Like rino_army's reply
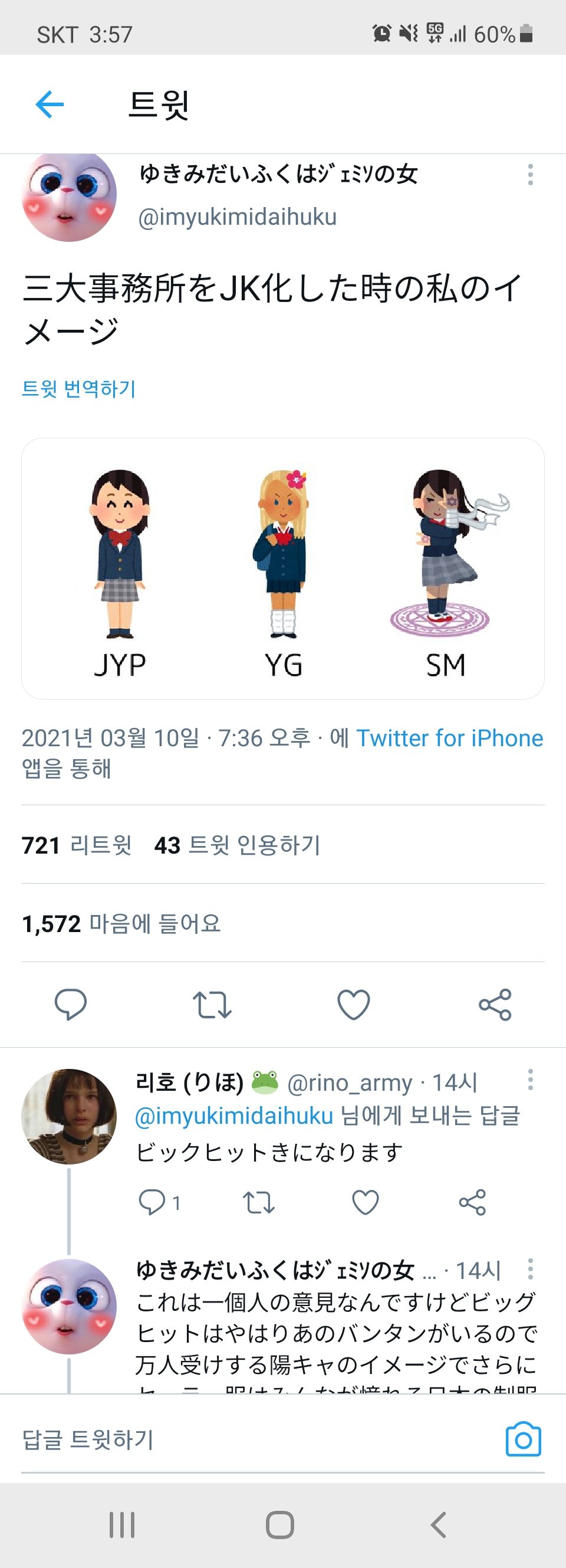The image size is (566, 1568). pyautogui.click(x=365, y=1202)
